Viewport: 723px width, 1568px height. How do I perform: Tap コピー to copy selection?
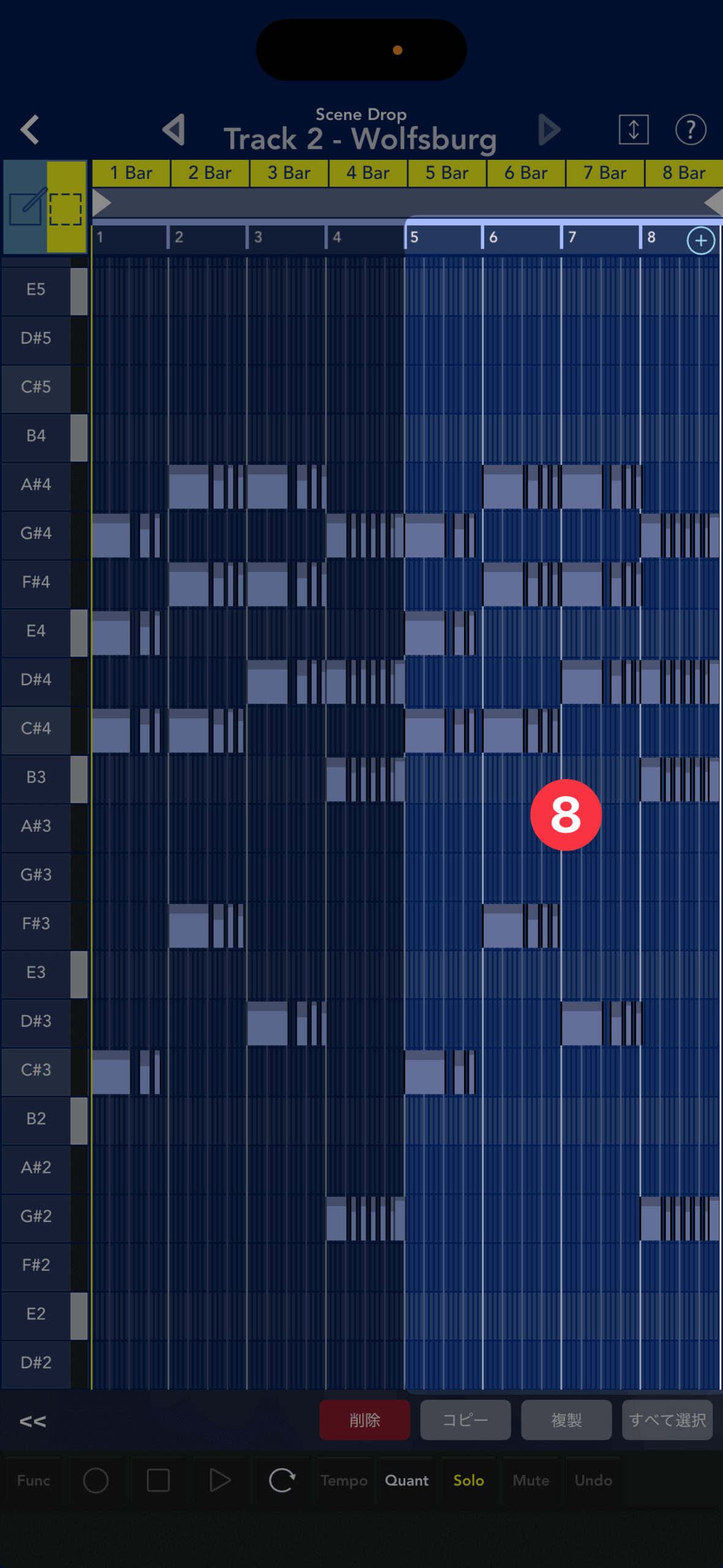[465, 1420]
